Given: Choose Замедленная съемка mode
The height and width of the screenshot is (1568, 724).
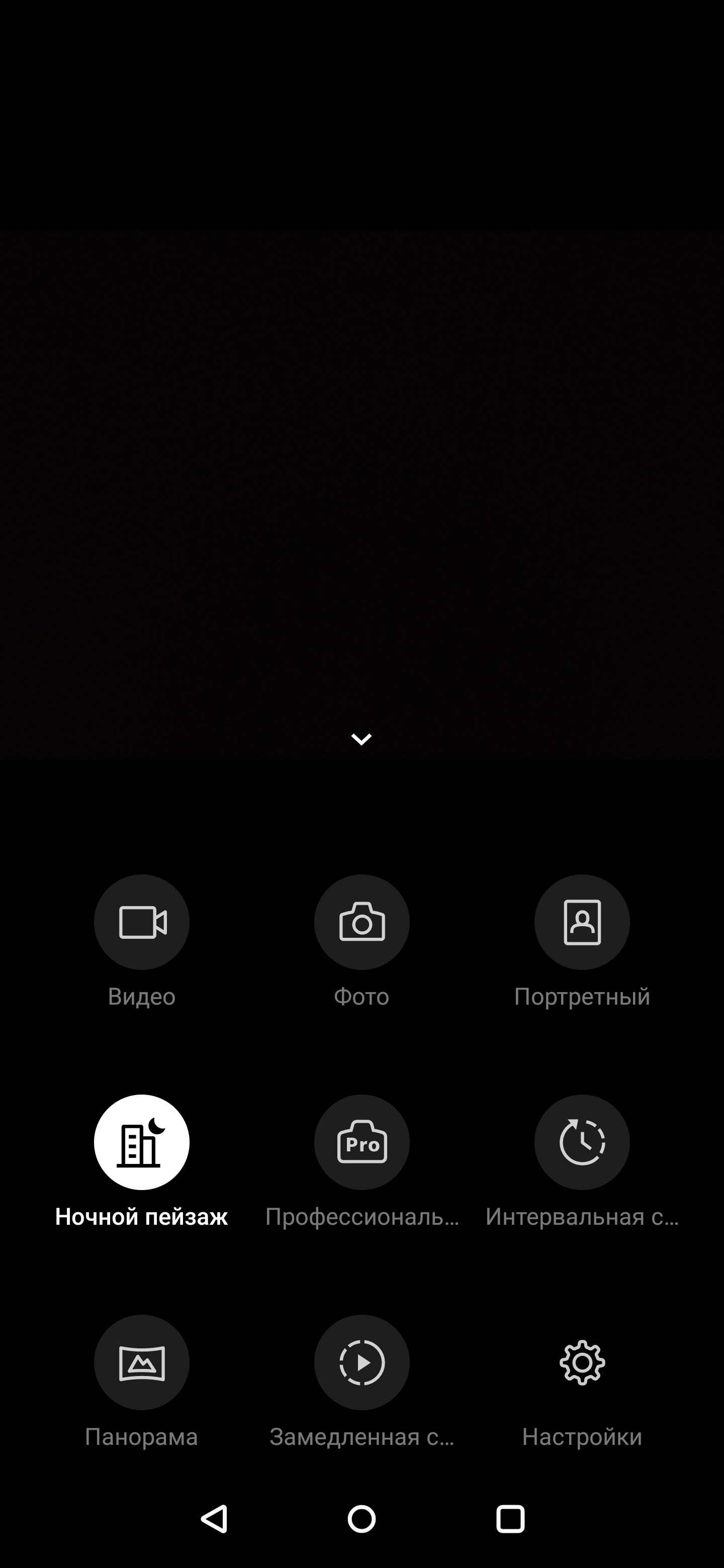Looking at the screenshot, I should [x=361, y=1362].
